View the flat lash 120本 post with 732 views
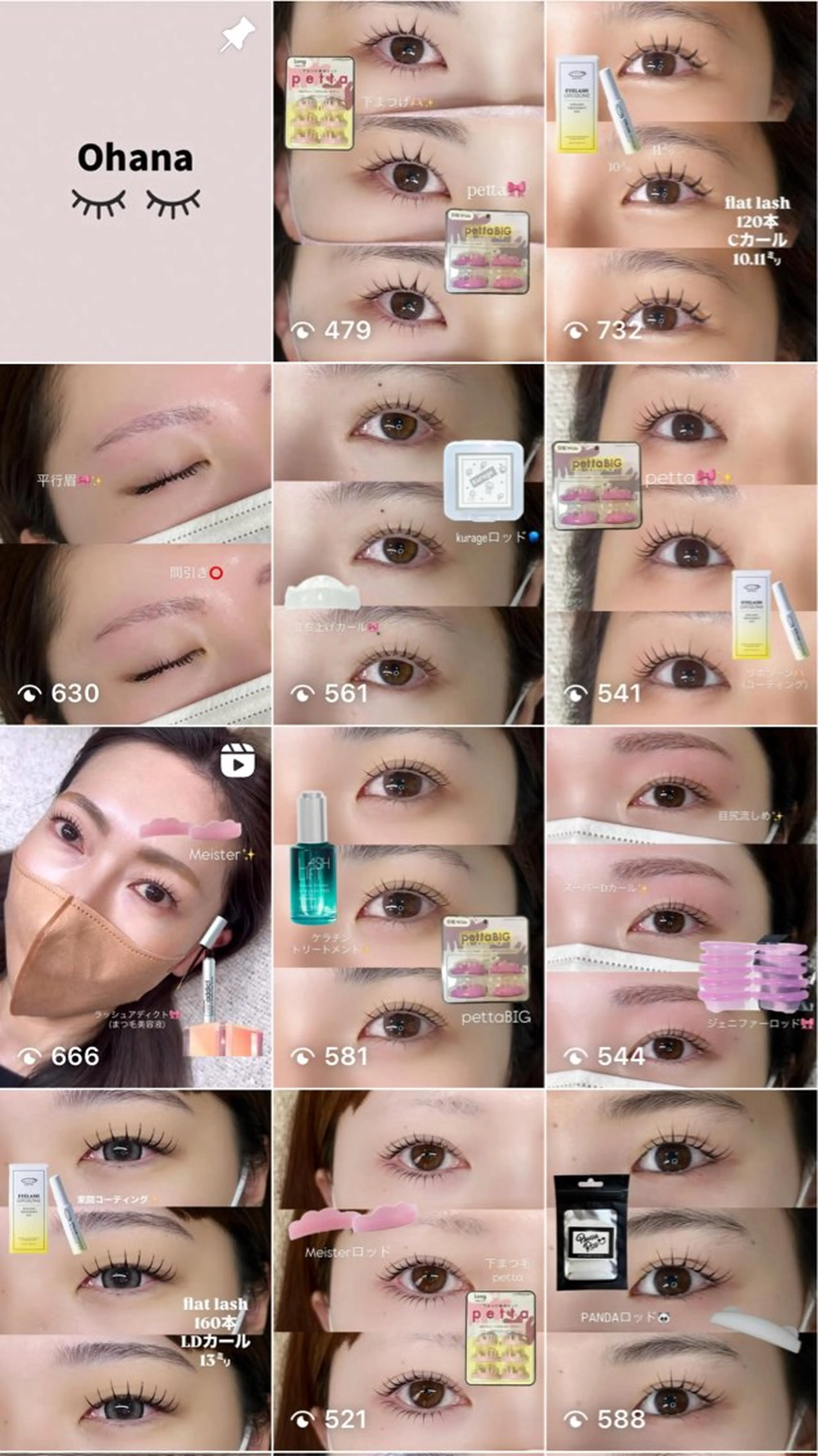Screen dimensions: 818x1456 [x=681, y=181]
